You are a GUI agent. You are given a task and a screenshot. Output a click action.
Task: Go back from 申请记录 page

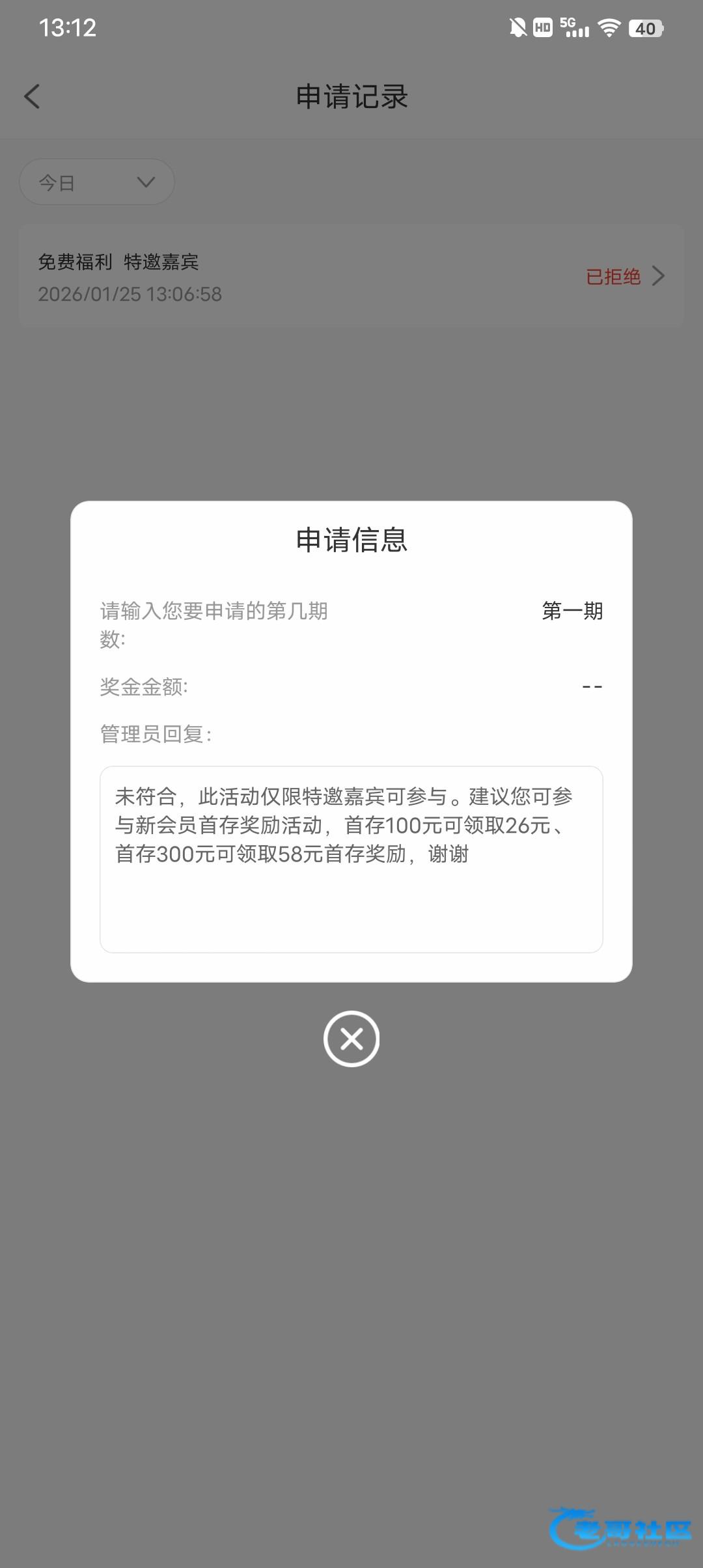pyautogui.click(x=32, y=97)
